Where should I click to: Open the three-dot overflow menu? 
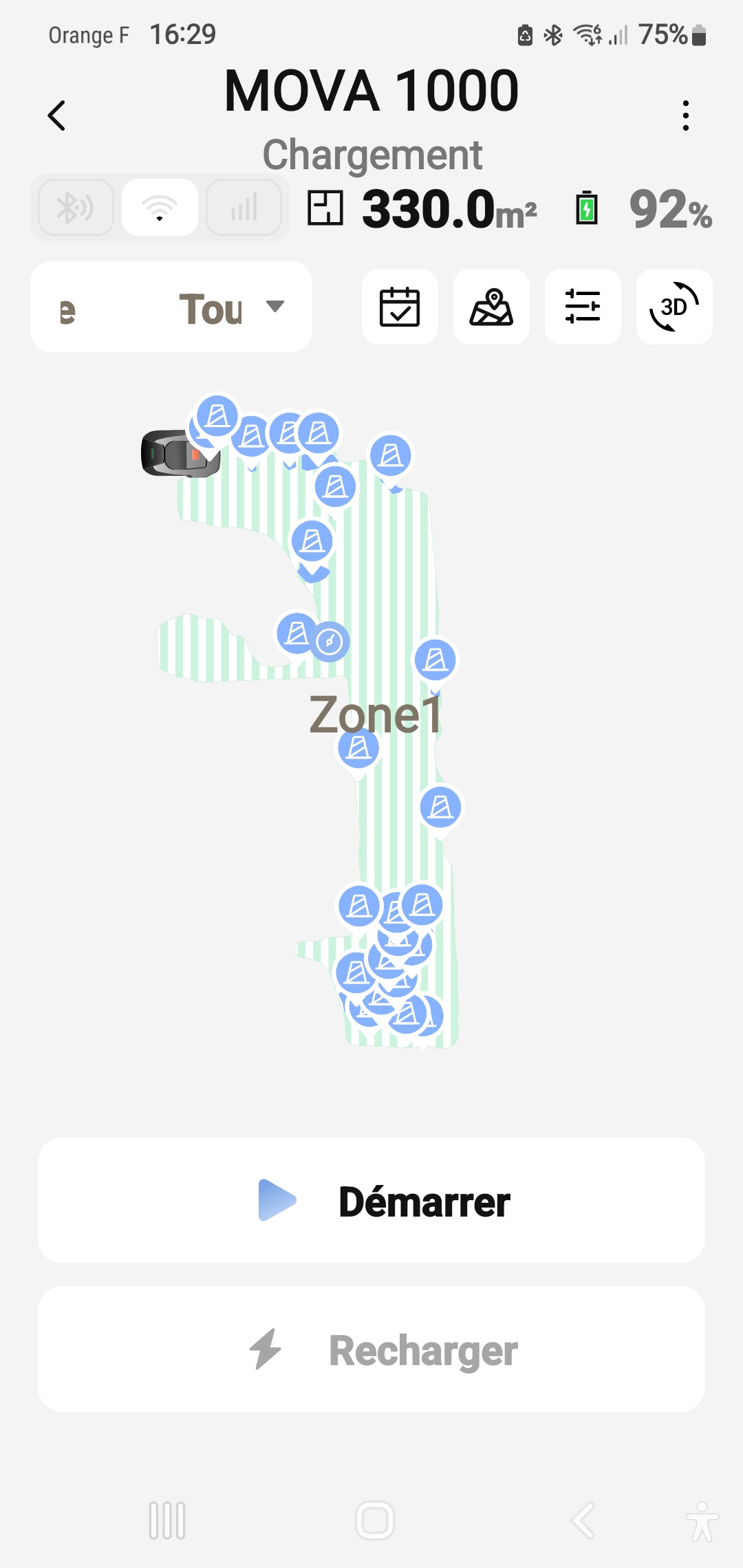coord(686,116)
